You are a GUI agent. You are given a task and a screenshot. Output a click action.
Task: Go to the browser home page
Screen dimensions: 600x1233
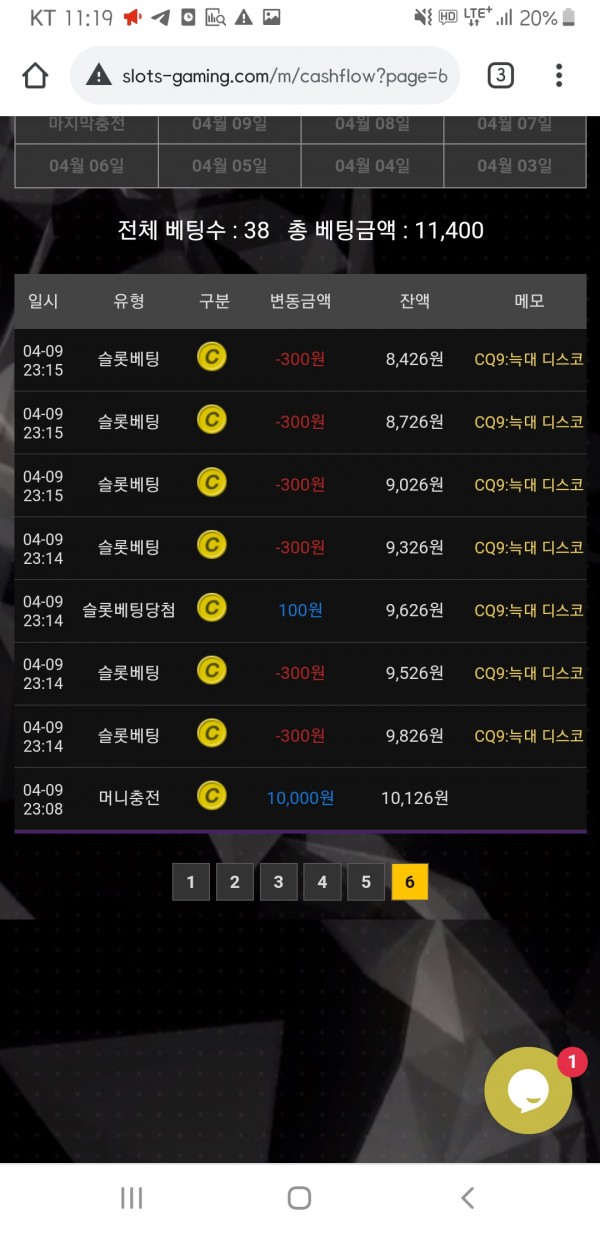tap(35, 75)
